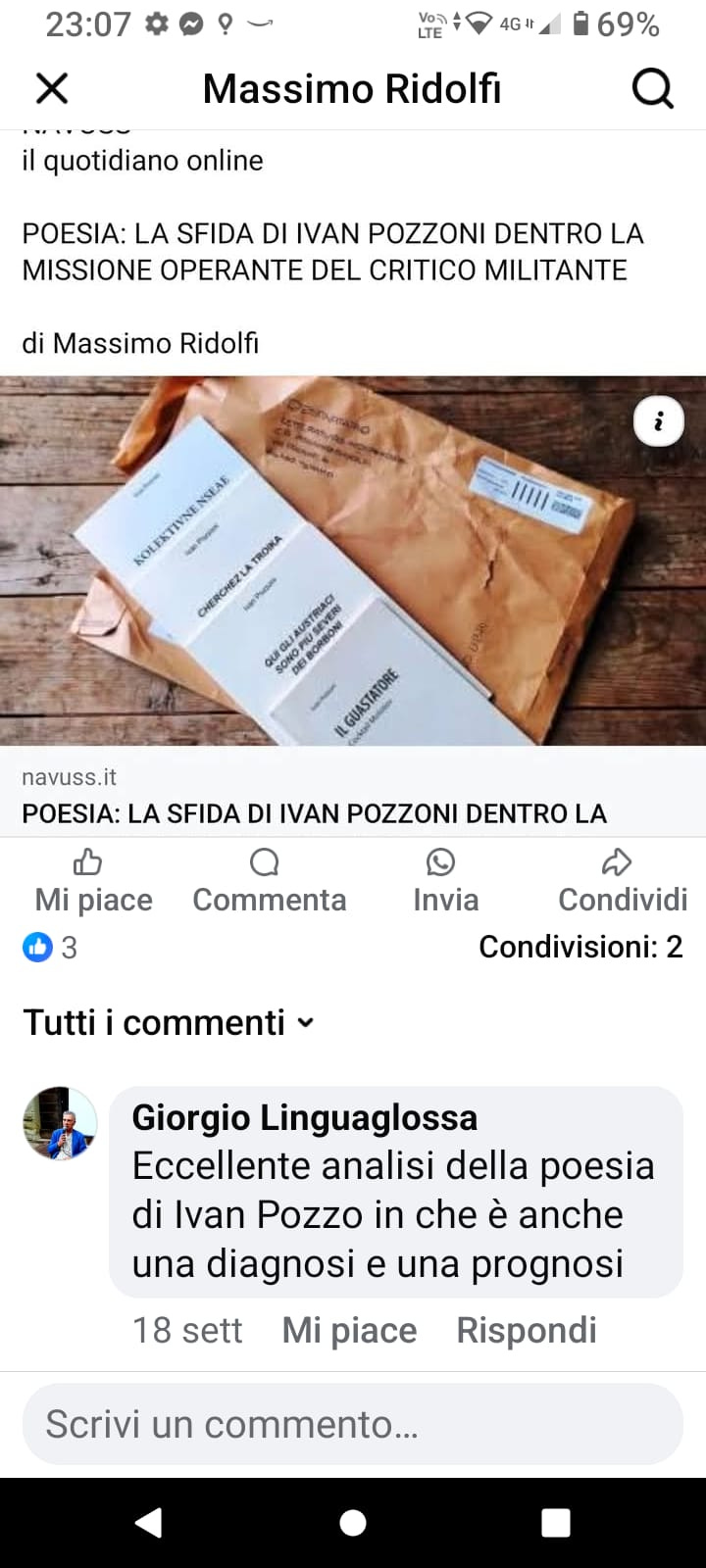Reply to Giorgio Linguaglossa's comment with Rispondi

527,1330
